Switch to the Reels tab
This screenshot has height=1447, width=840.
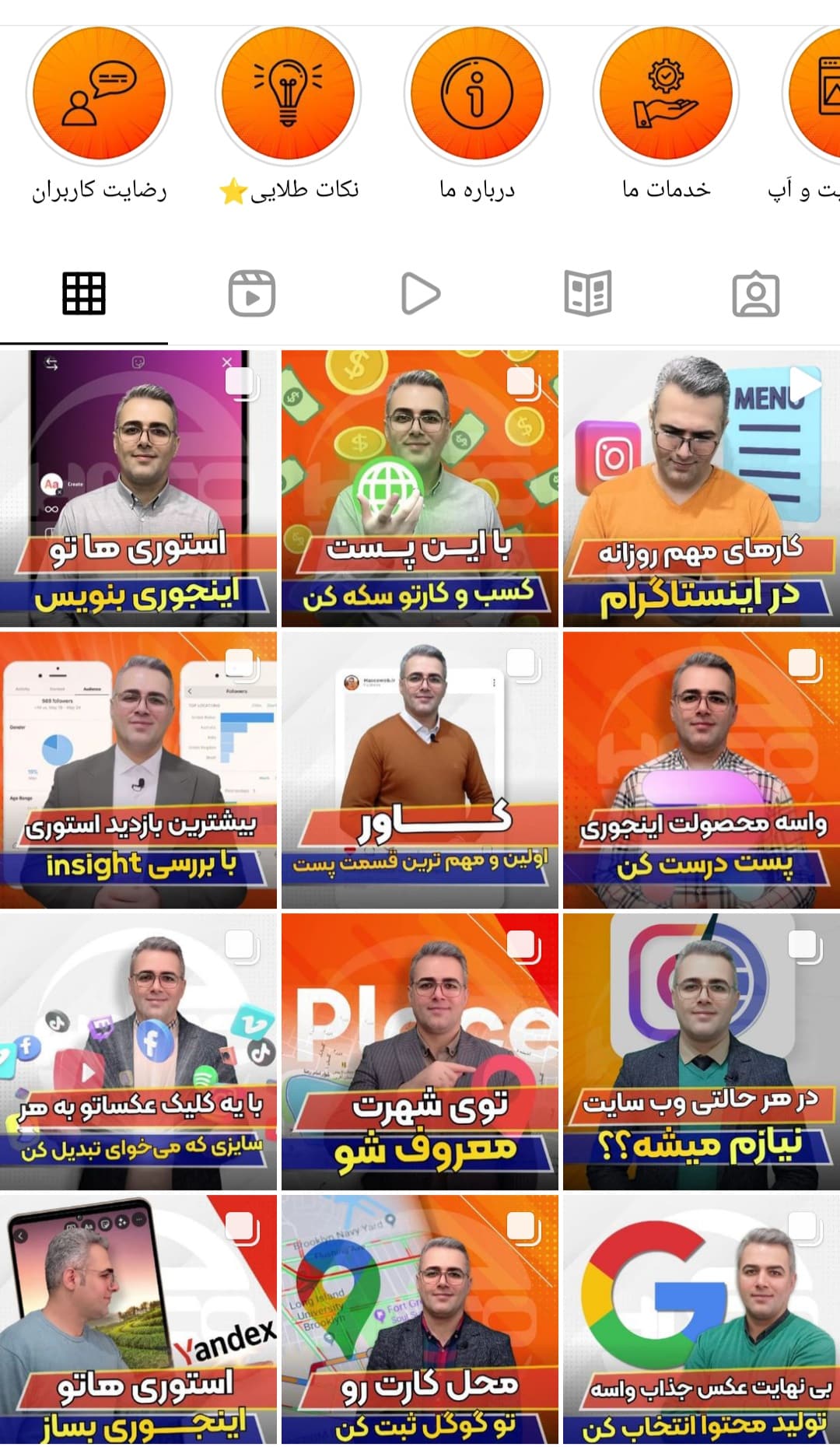(x=252, y=294)
